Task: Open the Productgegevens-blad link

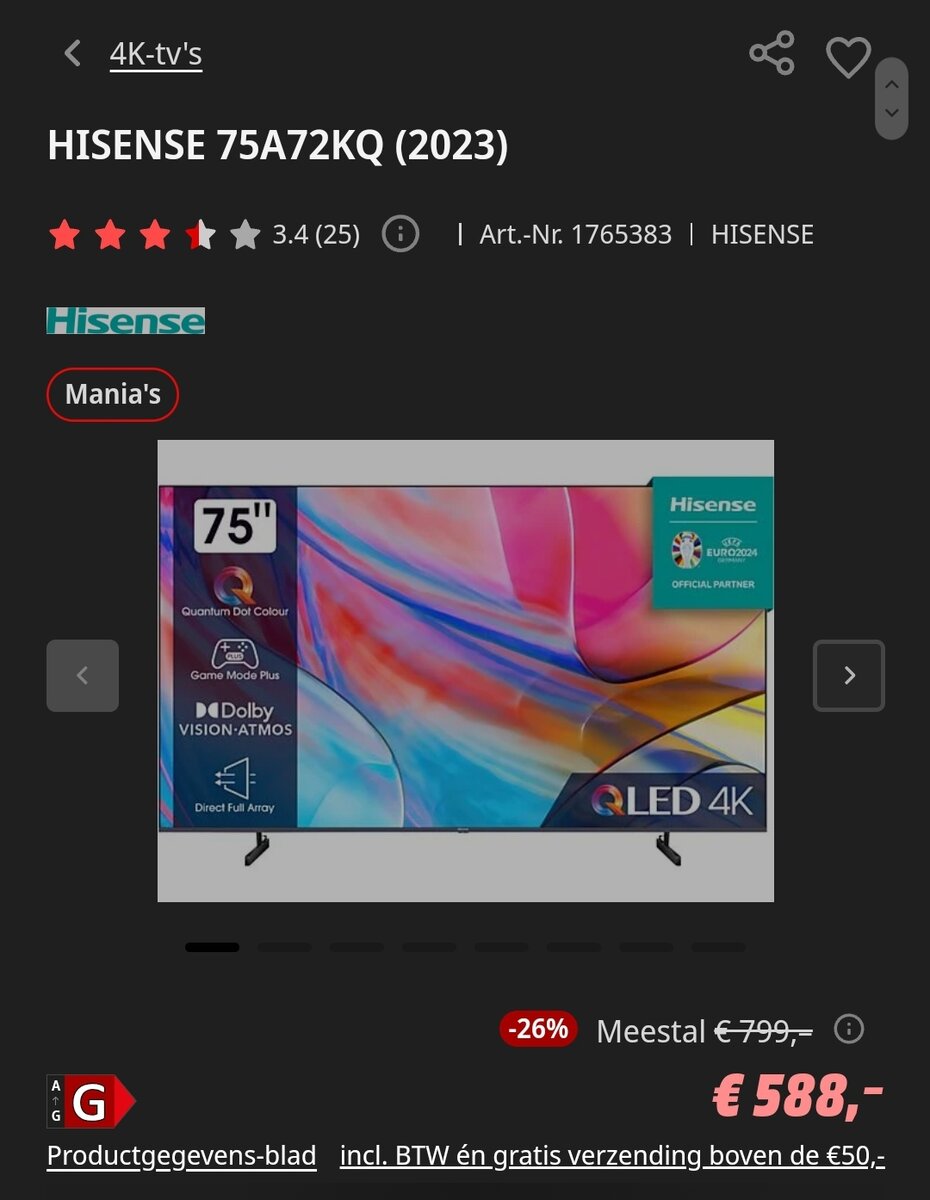Action: pyautogui.click(x=182, y=1156)
